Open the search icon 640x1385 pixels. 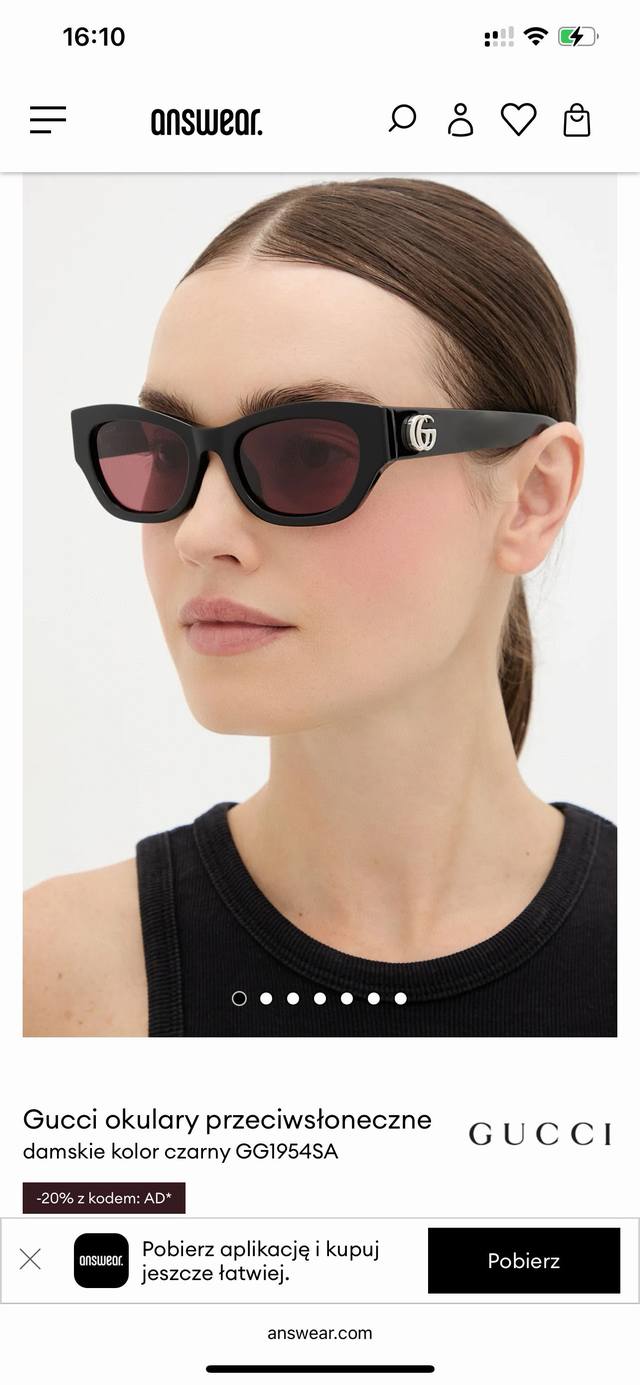(x=402, y=119)
